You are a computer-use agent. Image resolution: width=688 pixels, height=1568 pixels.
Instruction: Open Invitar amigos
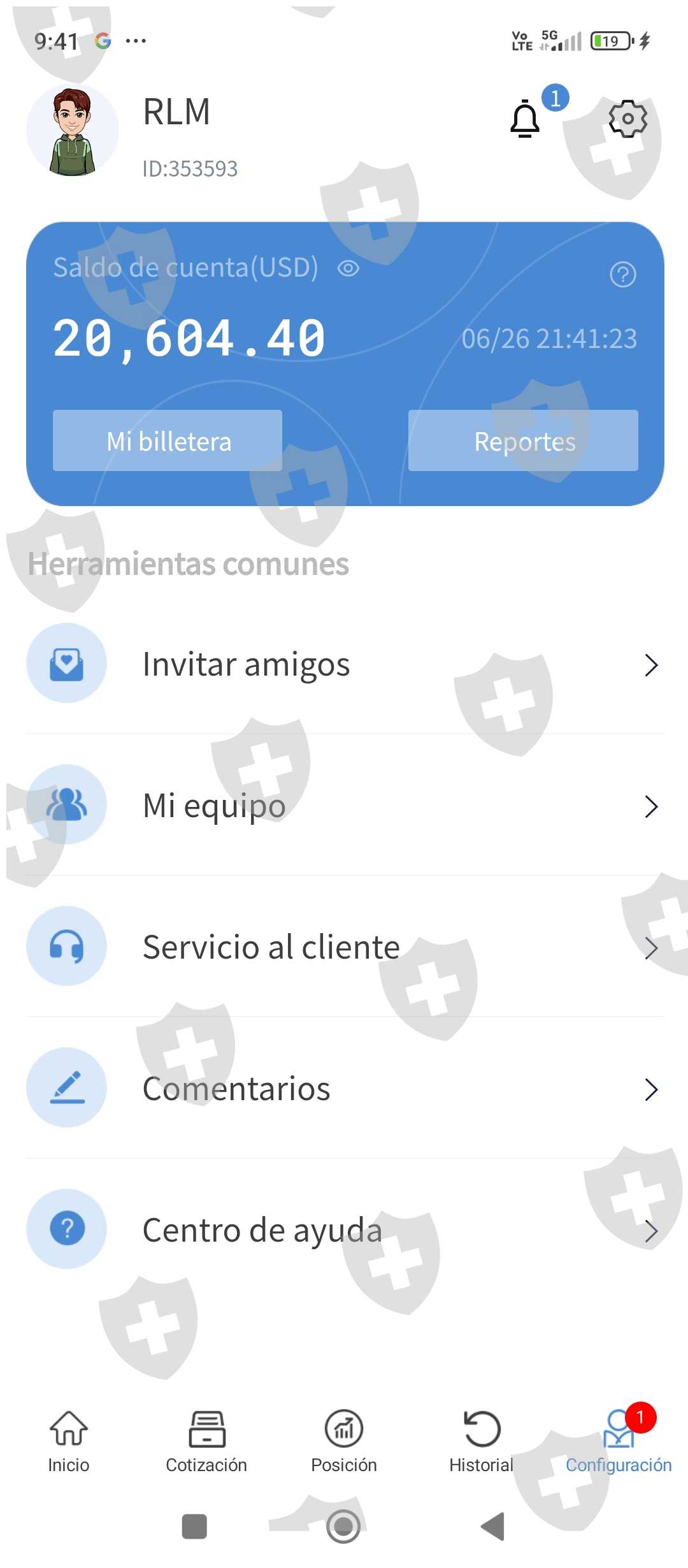[345, 664]
